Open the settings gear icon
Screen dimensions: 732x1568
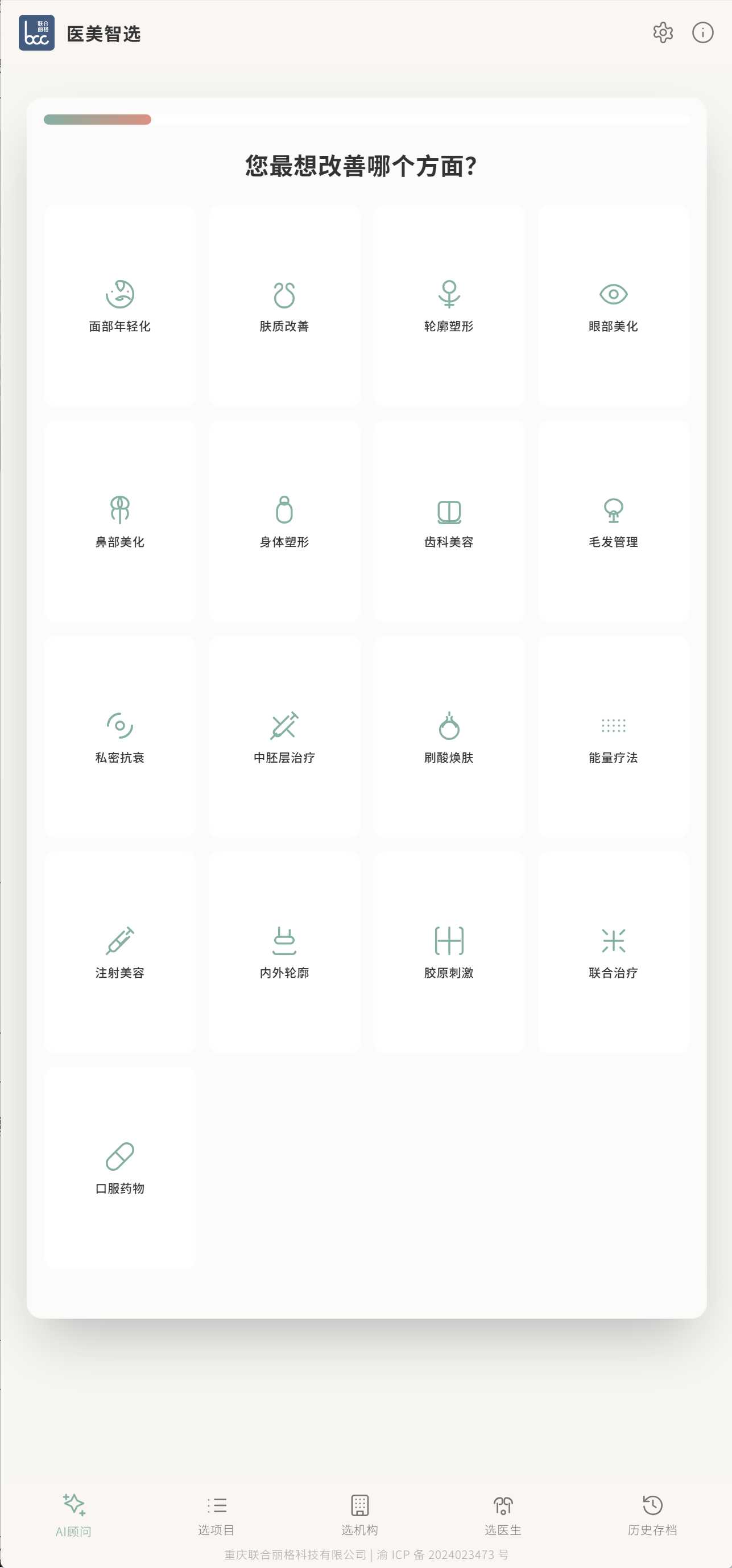tap(663, 33)
